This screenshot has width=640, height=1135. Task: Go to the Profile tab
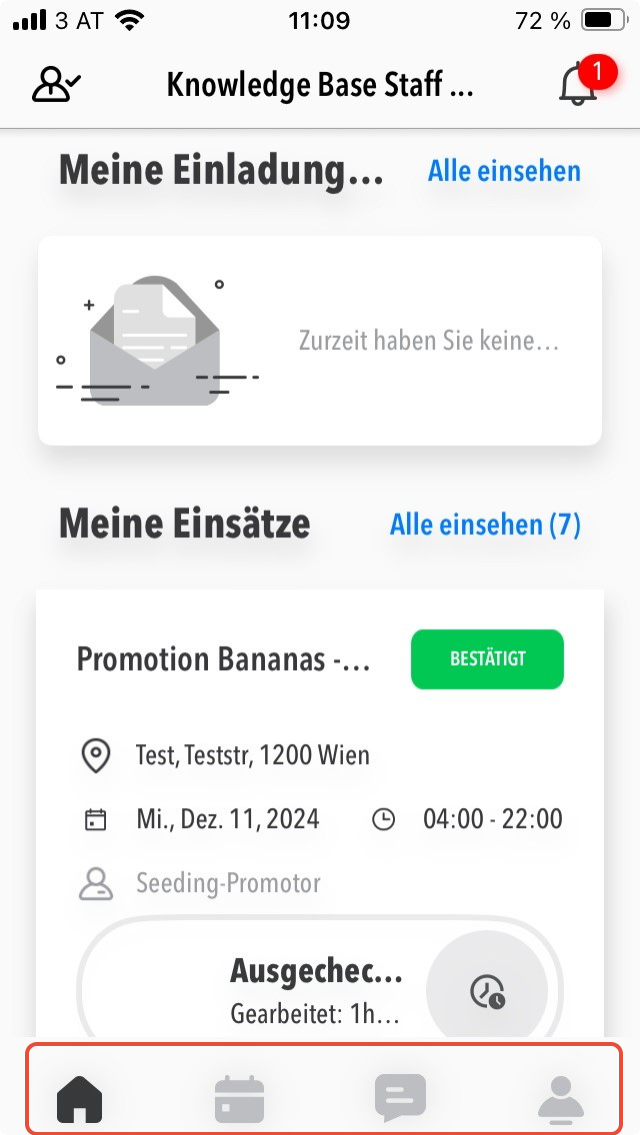point(561,1099)
